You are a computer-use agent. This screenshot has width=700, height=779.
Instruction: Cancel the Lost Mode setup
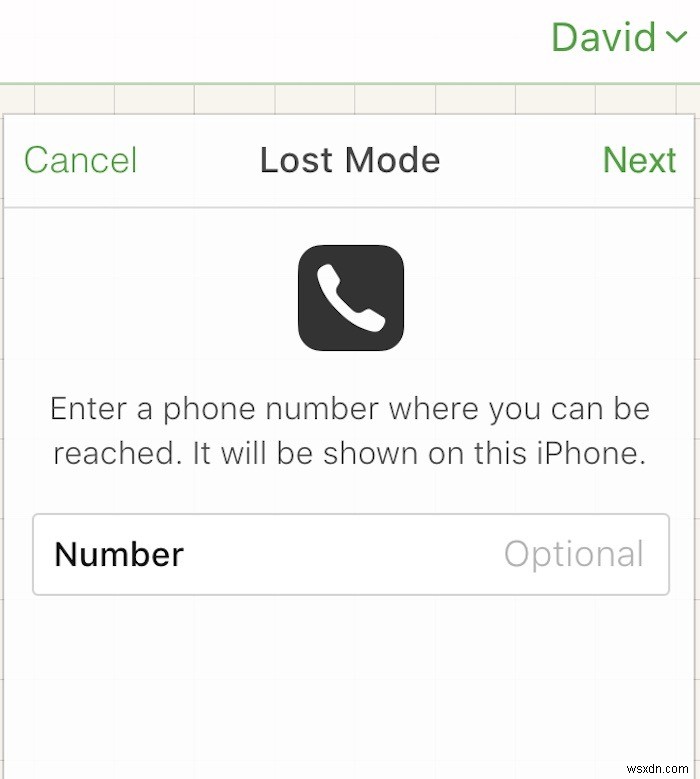80,160
